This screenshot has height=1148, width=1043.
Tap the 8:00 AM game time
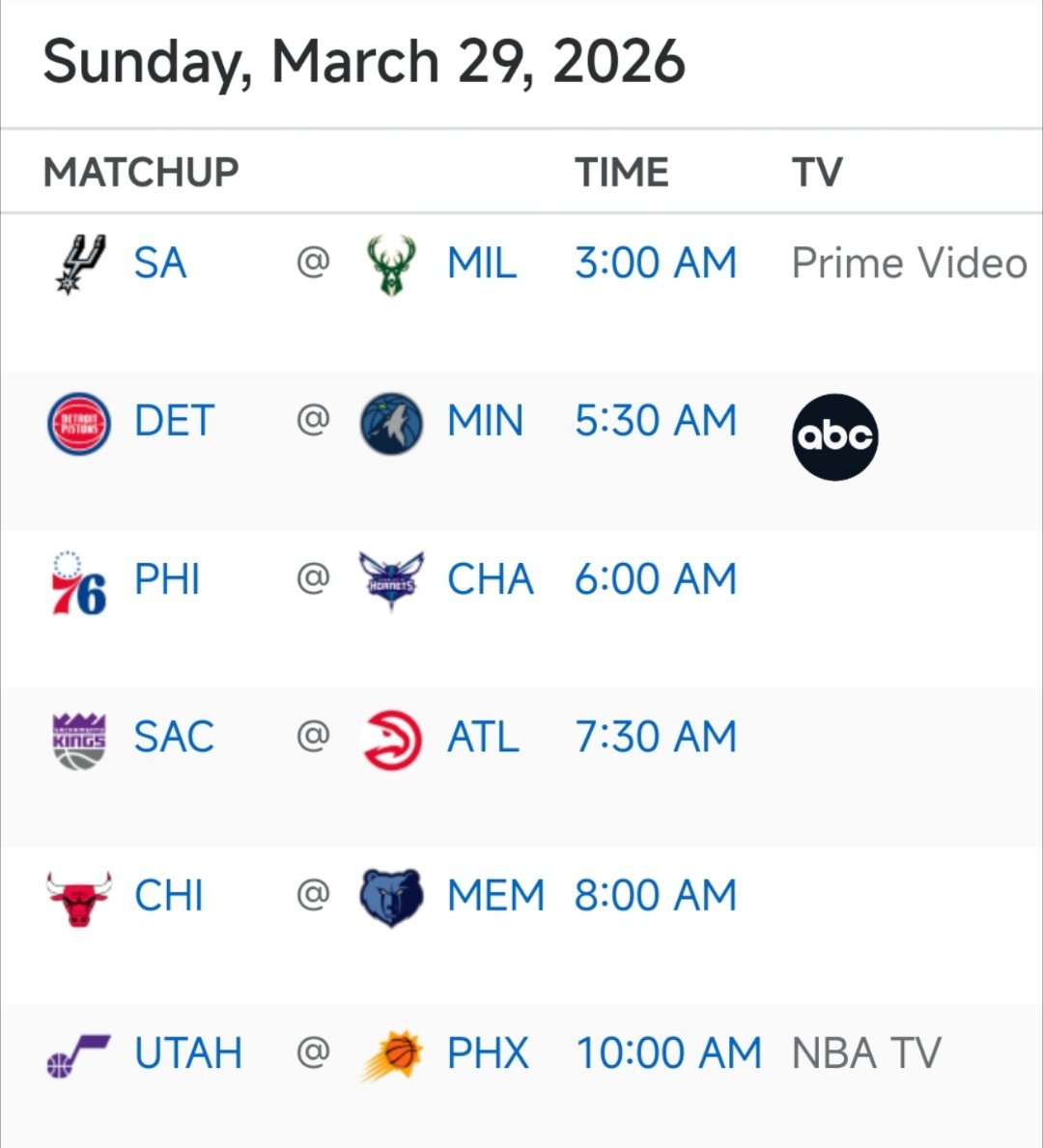(655, 896)
